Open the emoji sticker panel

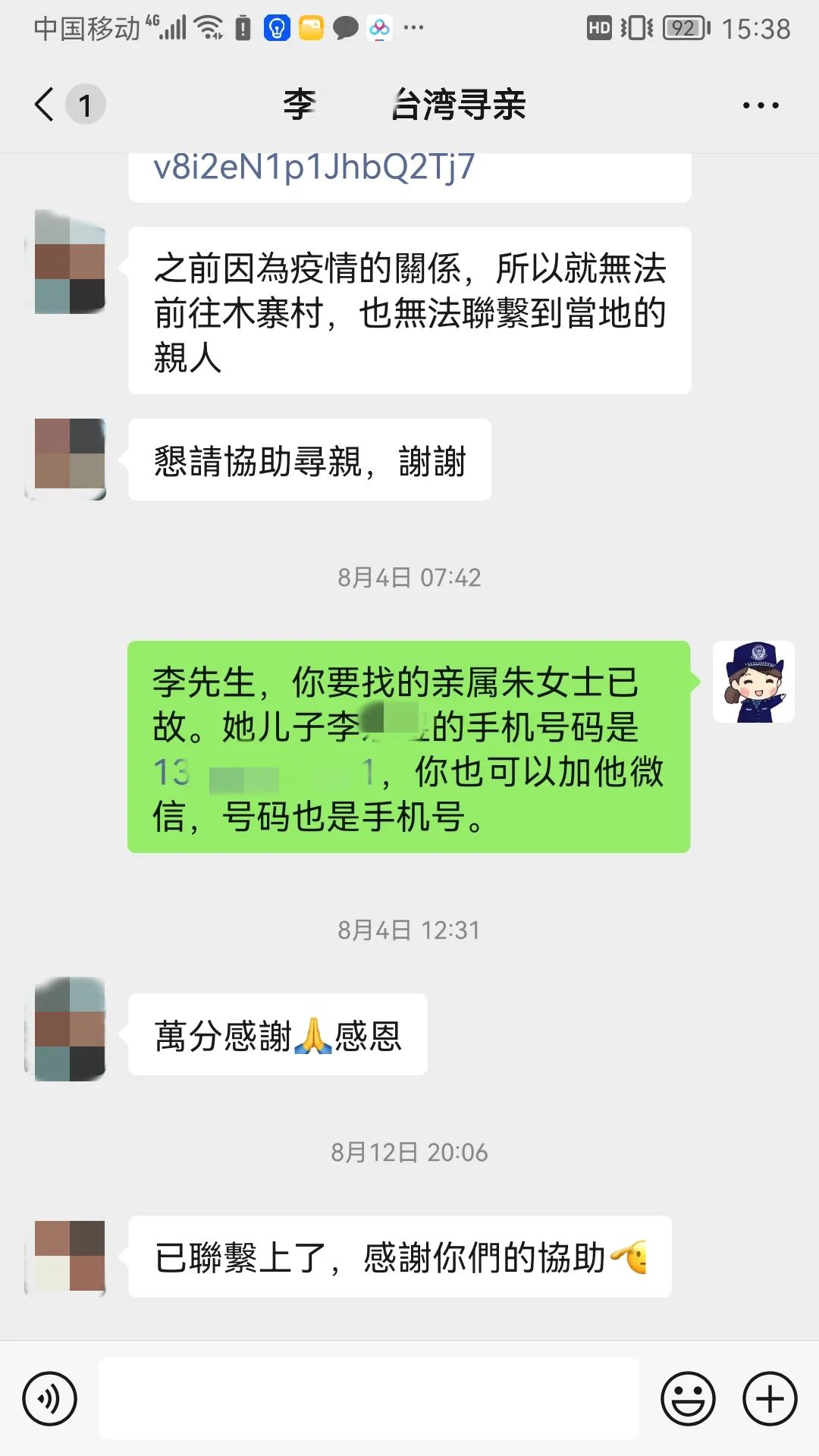click(x=688, y=1398)
